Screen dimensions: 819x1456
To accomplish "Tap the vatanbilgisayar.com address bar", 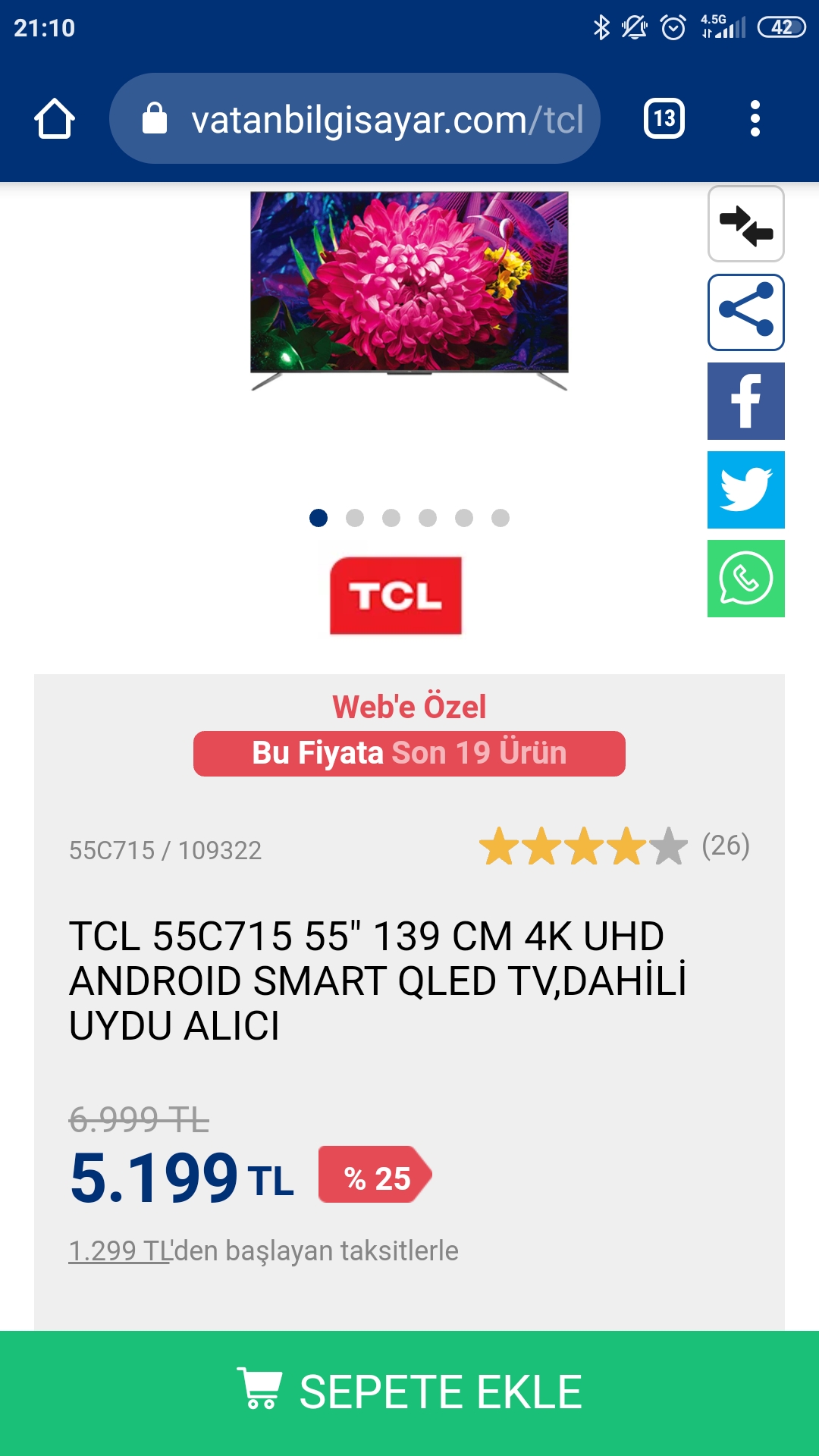I will pos(355,119).
